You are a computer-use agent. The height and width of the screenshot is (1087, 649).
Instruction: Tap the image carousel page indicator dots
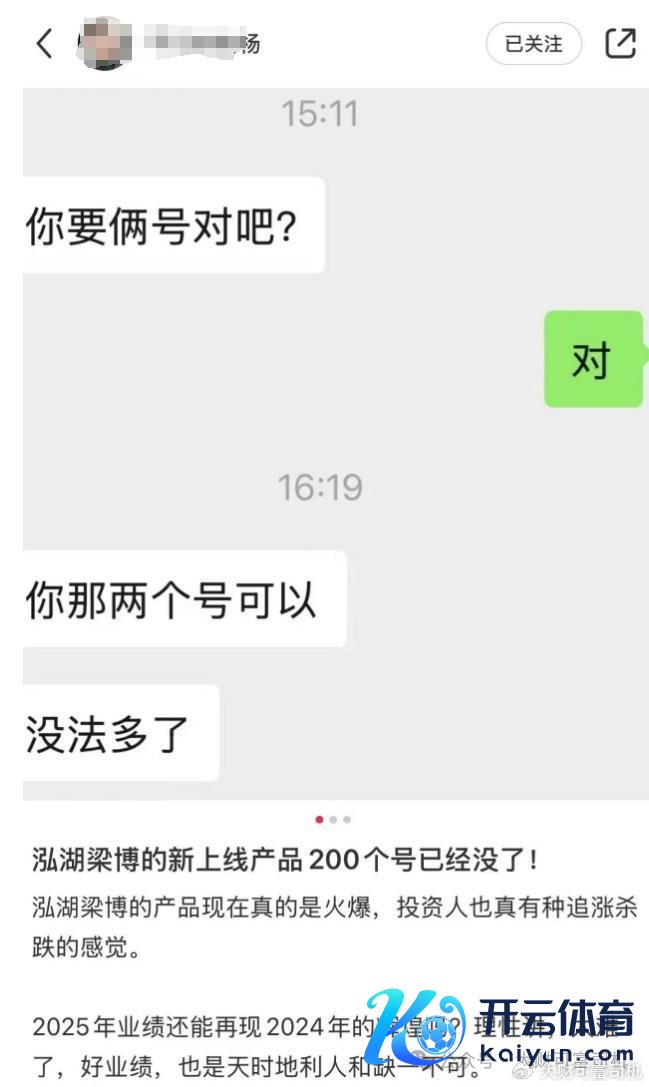point(333,819)
